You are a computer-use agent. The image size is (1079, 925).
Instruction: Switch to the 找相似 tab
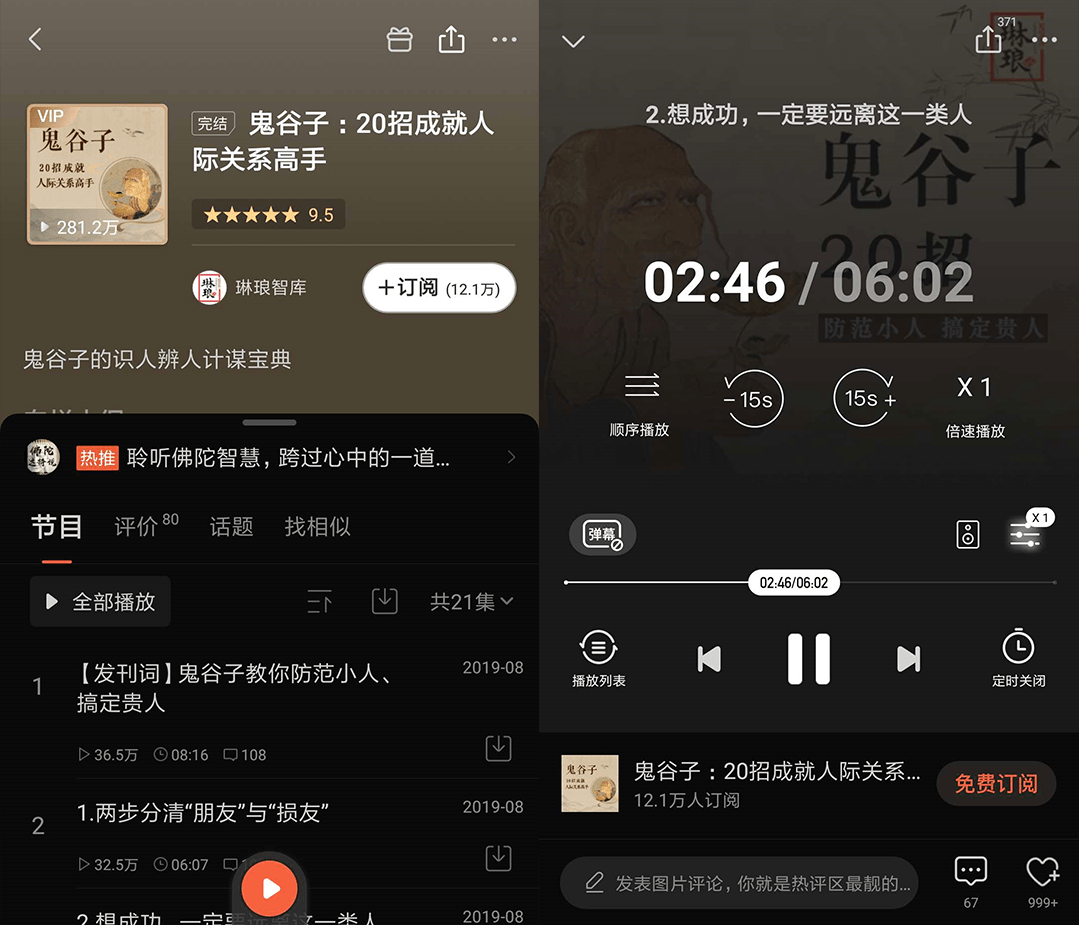317,526
